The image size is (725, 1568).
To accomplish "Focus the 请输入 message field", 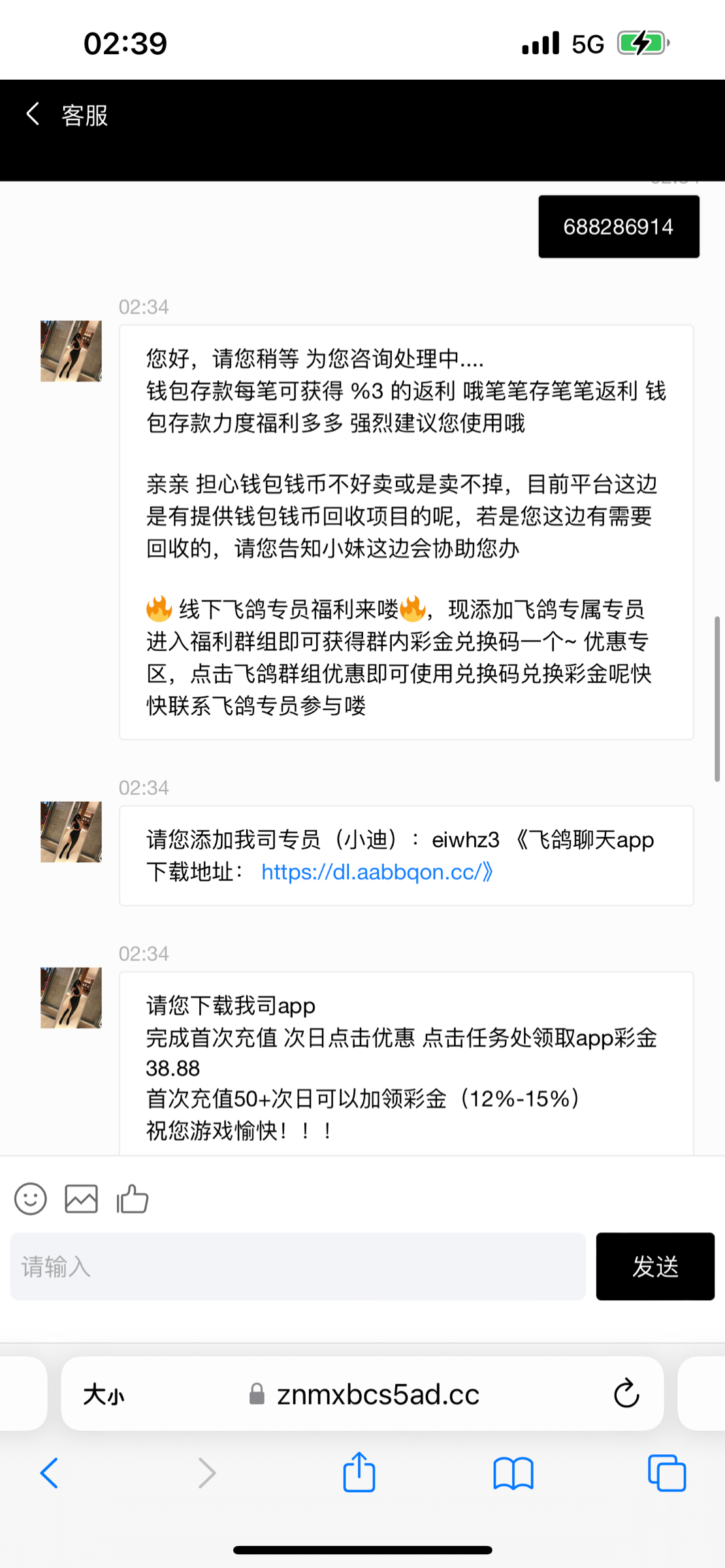I will (x=298, y=1267).
